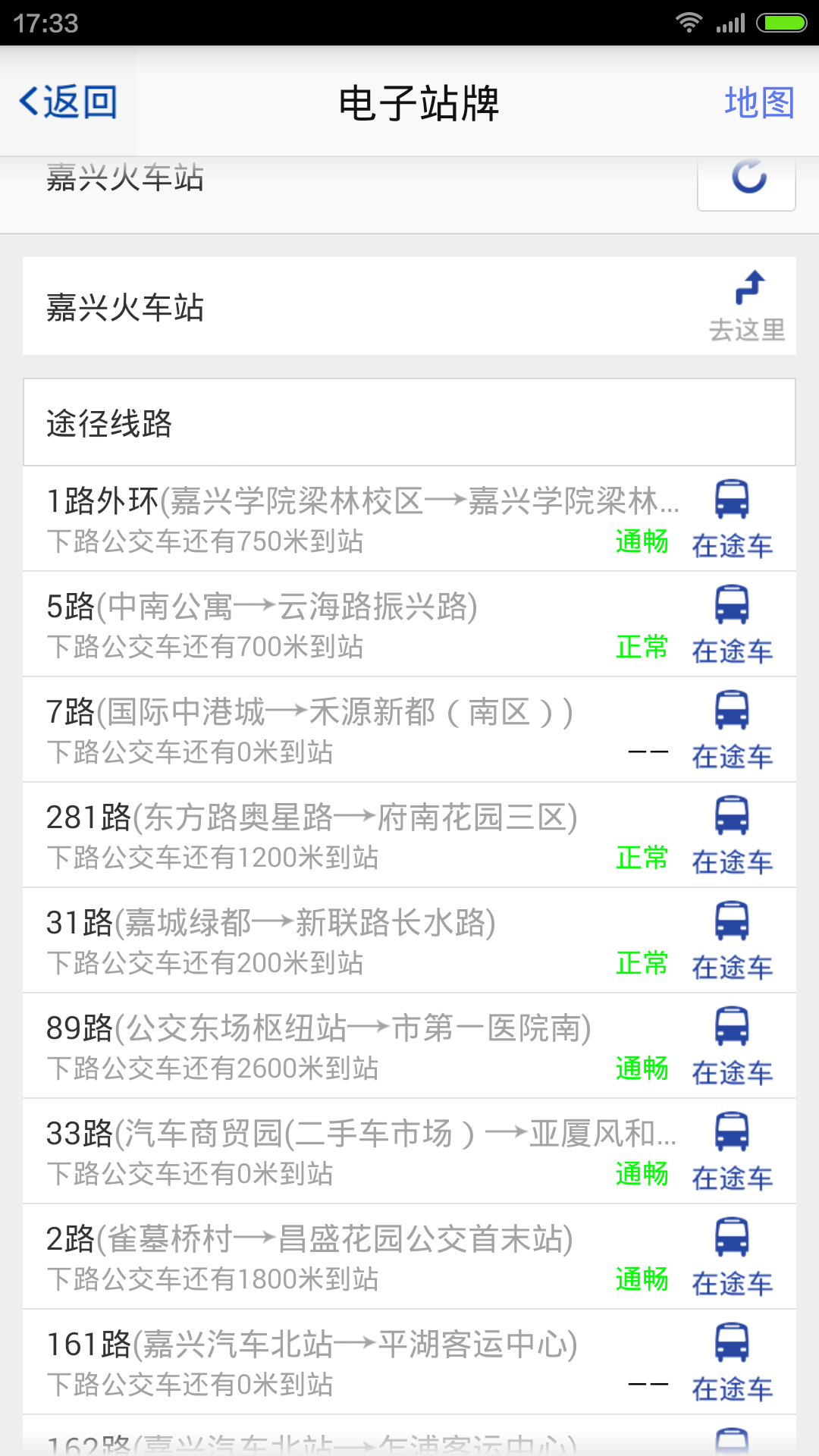Tap 去这里 to navigate to station
Viewport: 819px width, 1456px height.
(747, 306)
